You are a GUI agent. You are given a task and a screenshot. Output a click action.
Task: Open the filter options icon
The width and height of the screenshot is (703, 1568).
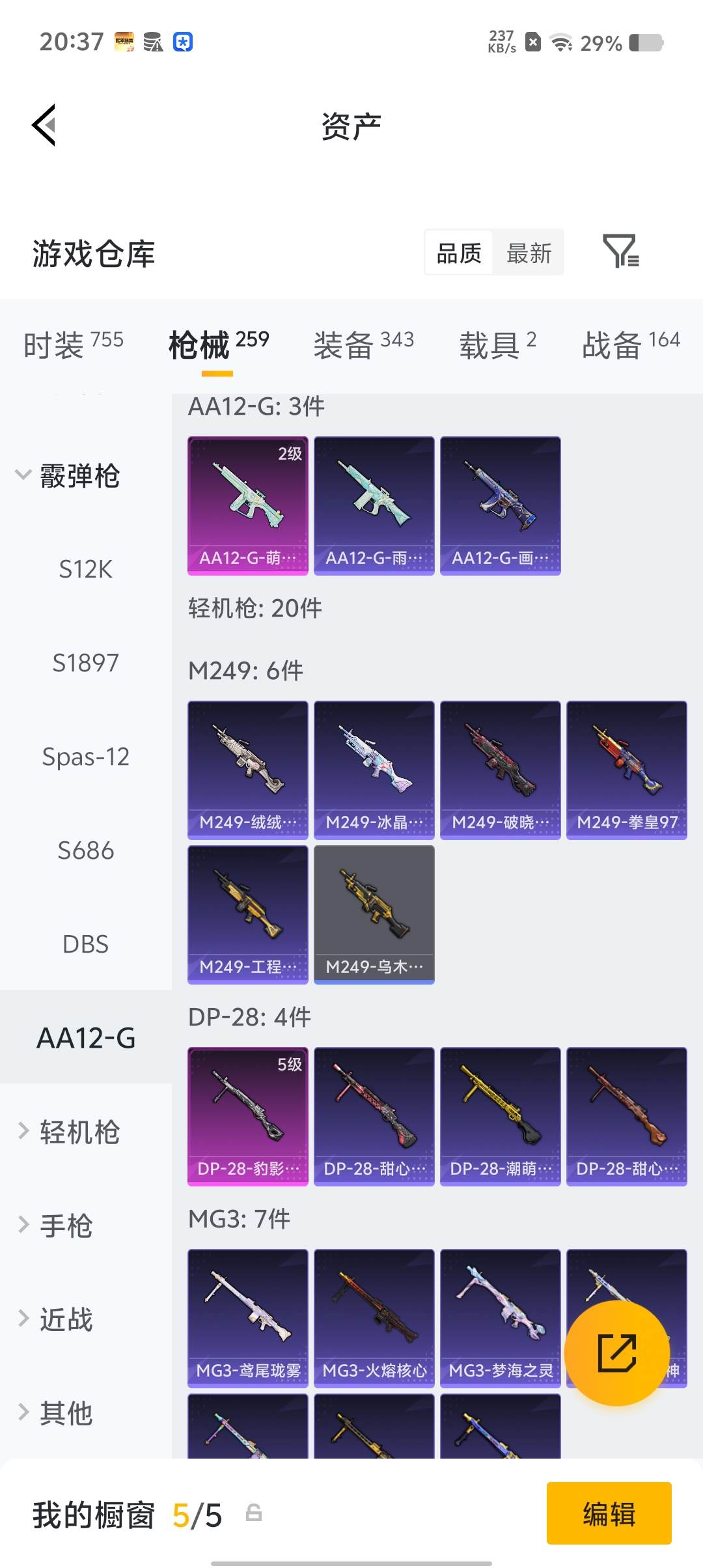[x=620, y=251]
